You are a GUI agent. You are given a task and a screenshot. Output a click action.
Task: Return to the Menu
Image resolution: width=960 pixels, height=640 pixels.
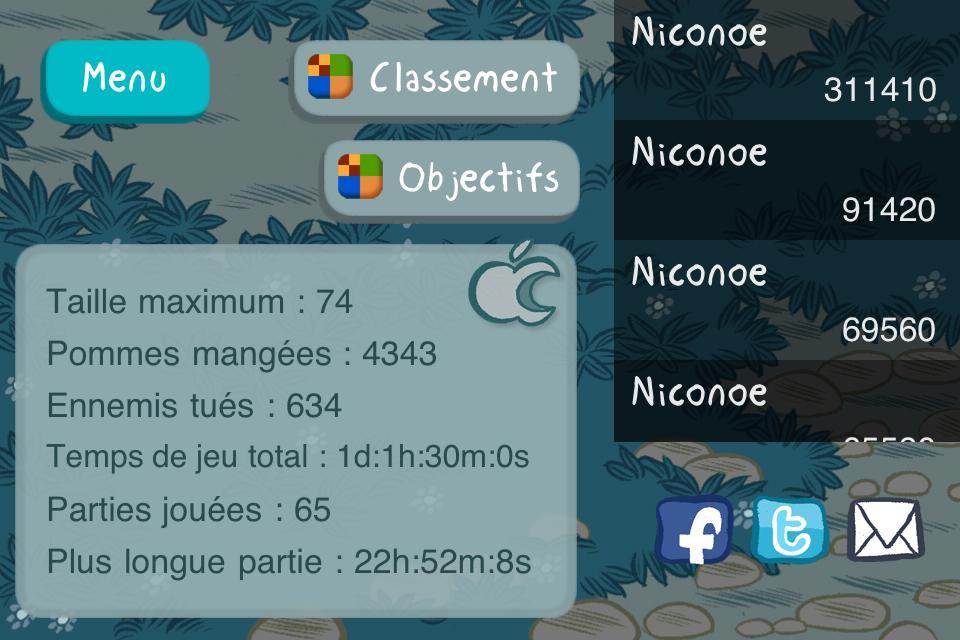pos(125,79)
